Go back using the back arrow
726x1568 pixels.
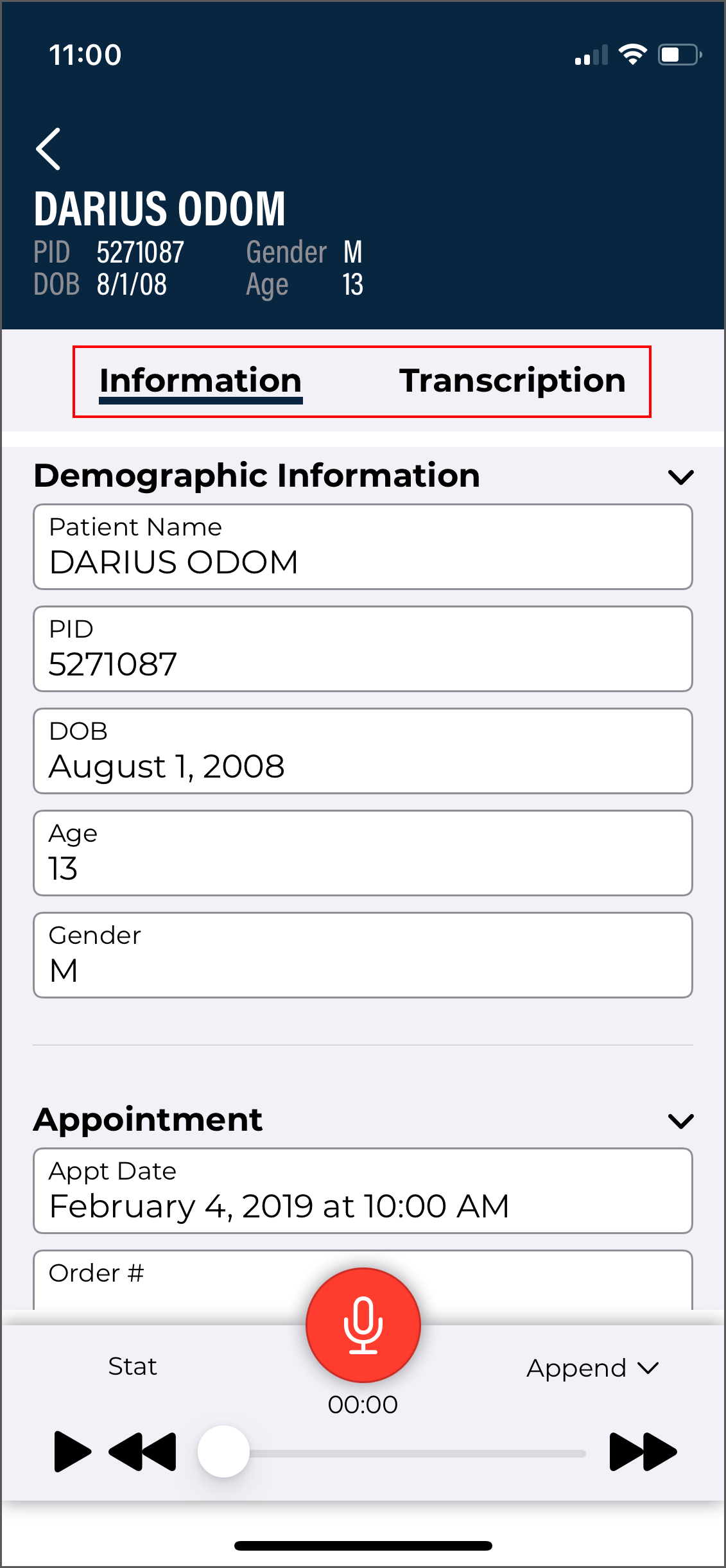(49, 149)
